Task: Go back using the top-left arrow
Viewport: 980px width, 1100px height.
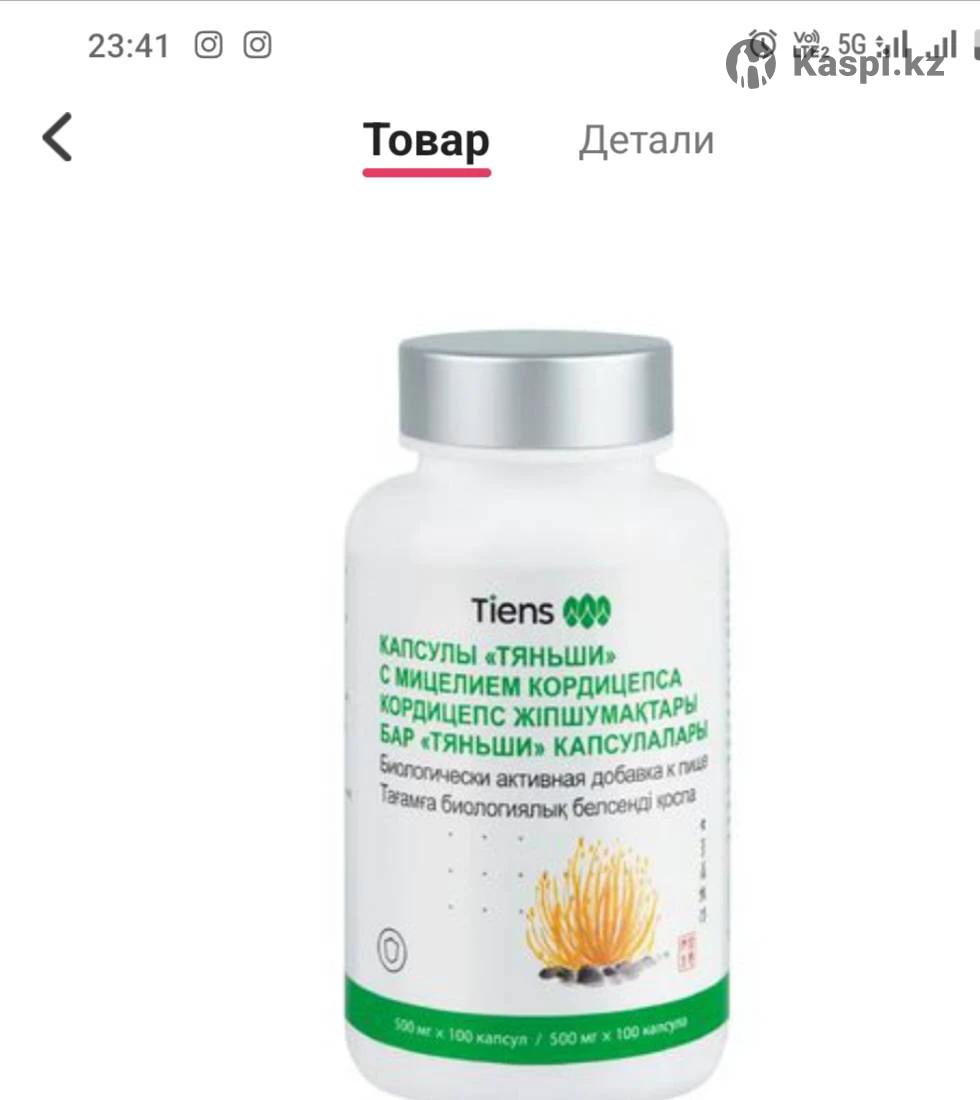Action: tap(57, 137)
